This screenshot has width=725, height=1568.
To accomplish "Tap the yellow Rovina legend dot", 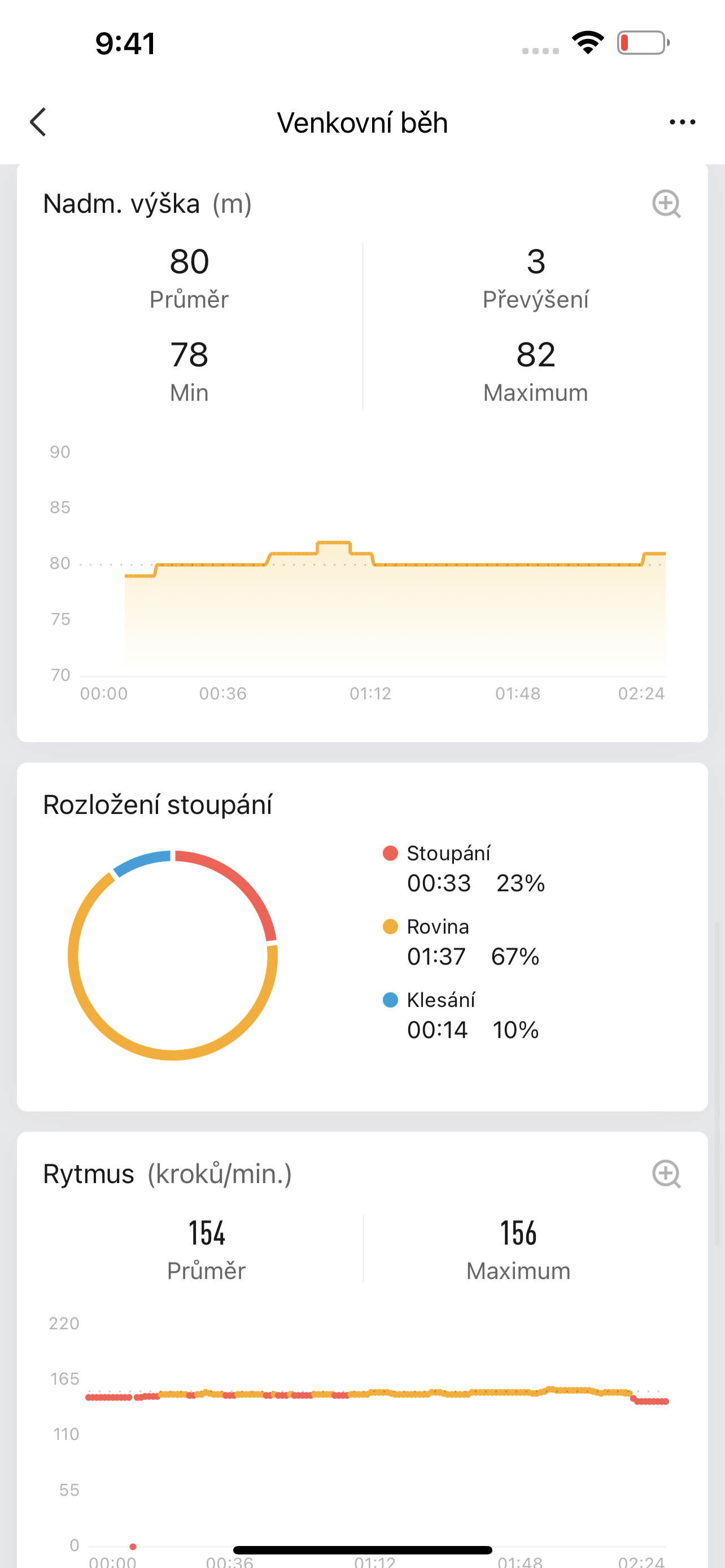I will point(390,926).
